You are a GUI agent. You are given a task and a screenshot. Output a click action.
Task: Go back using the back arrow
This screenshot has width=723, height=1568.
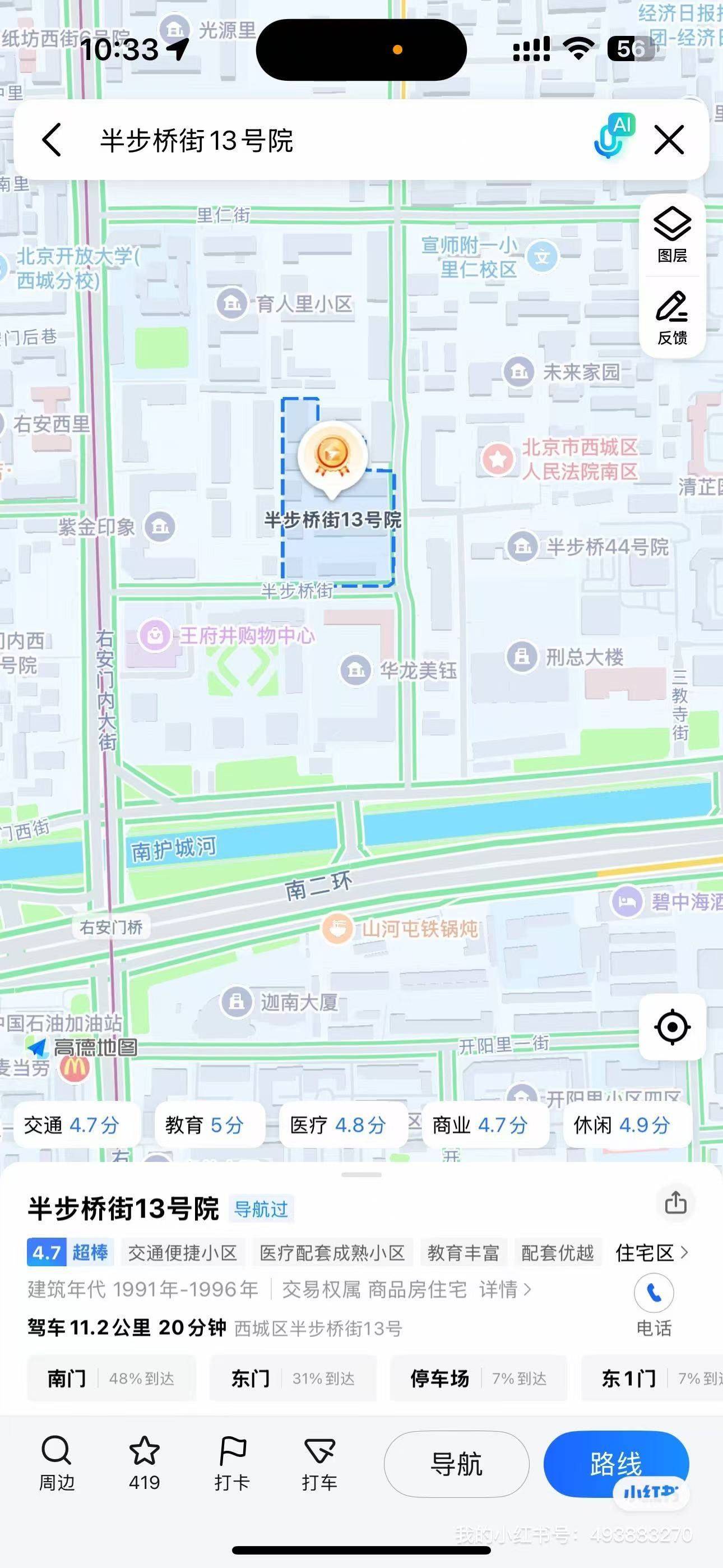tap(52, 140)
